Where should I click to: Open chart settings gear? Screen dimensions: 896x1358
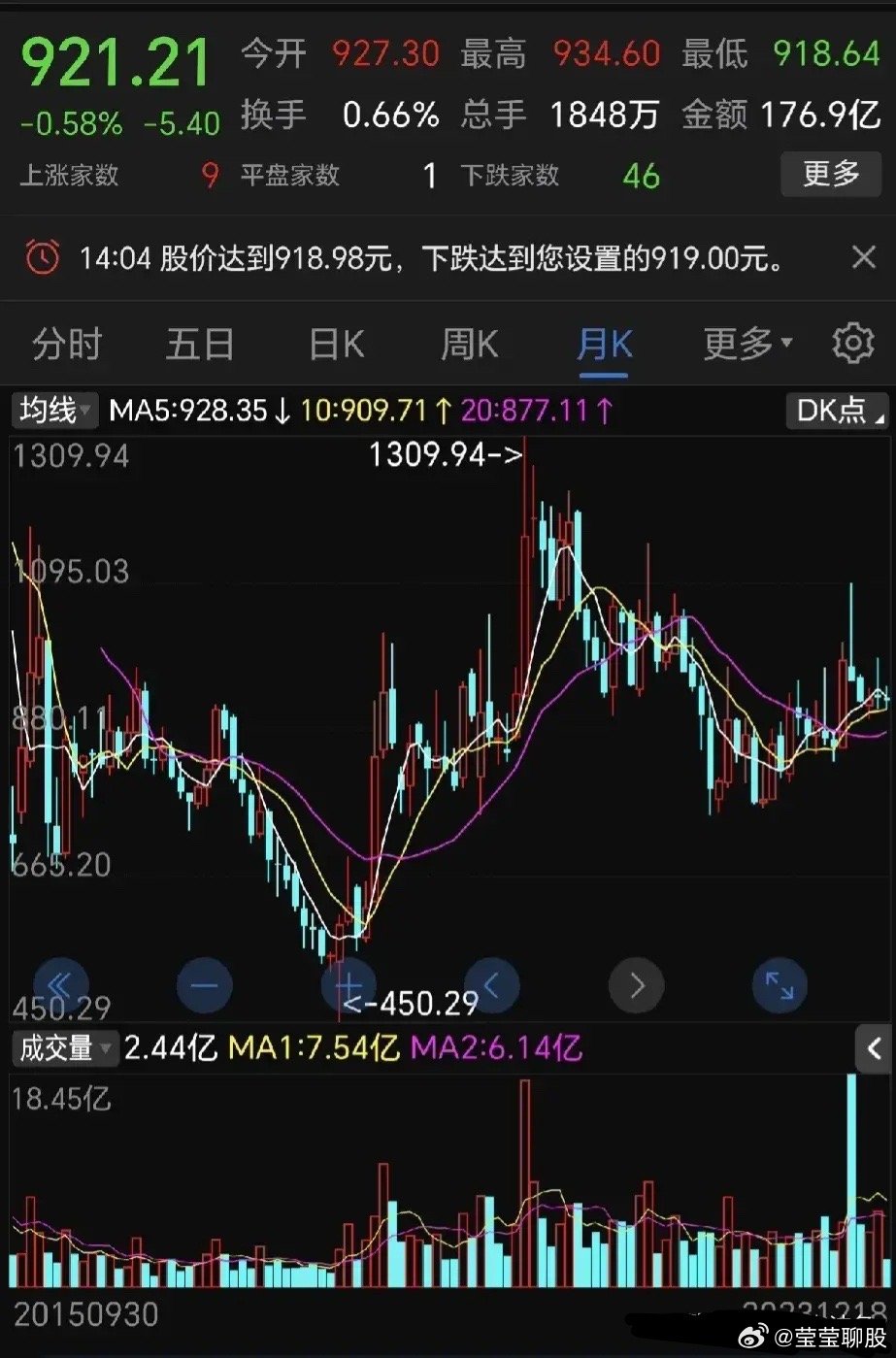pyautogui.click(x=853, y=344)
